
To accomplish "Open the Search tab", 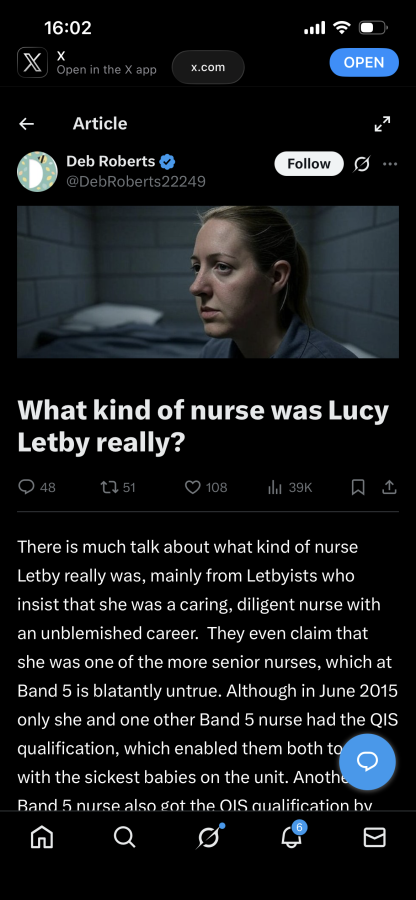I will [125, 837].
